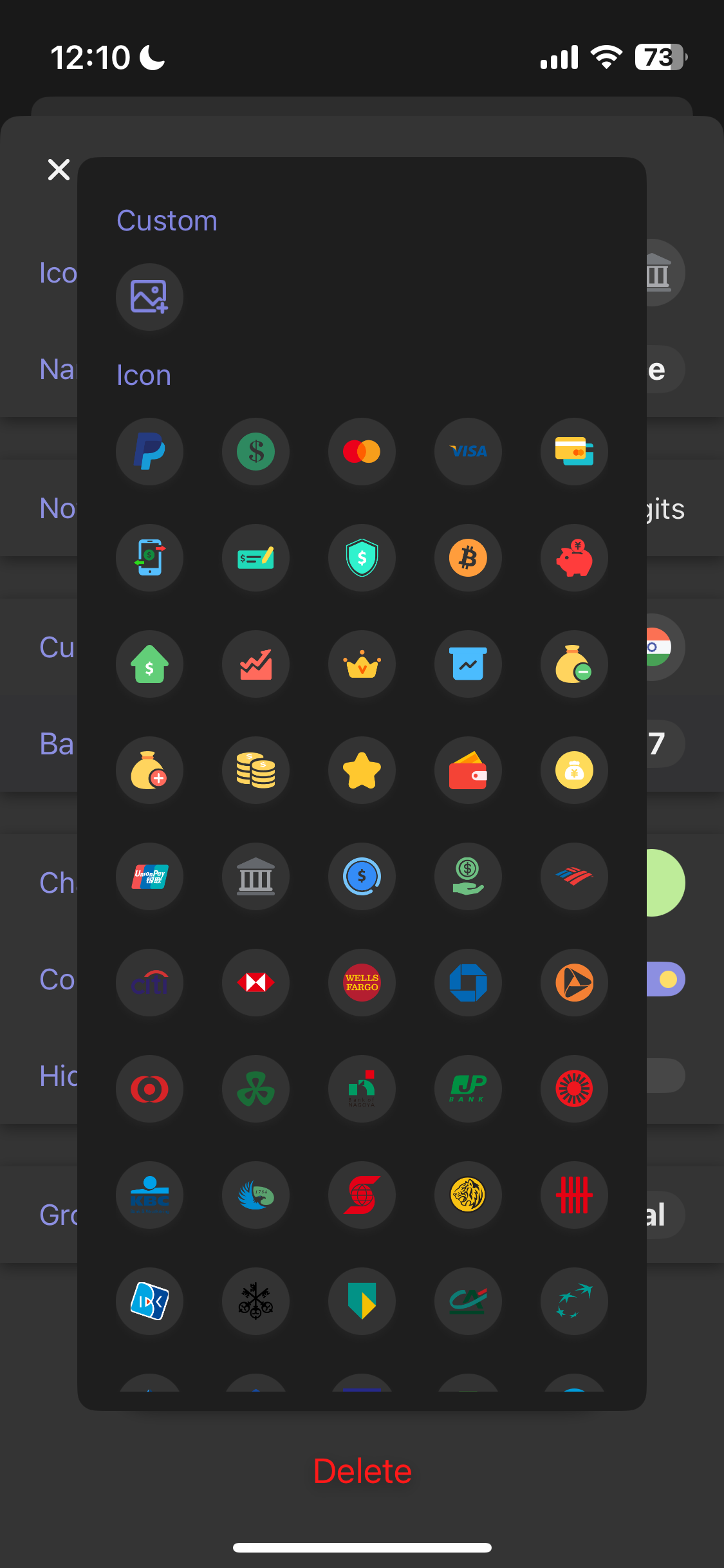Delete this account

(362, 1471)
